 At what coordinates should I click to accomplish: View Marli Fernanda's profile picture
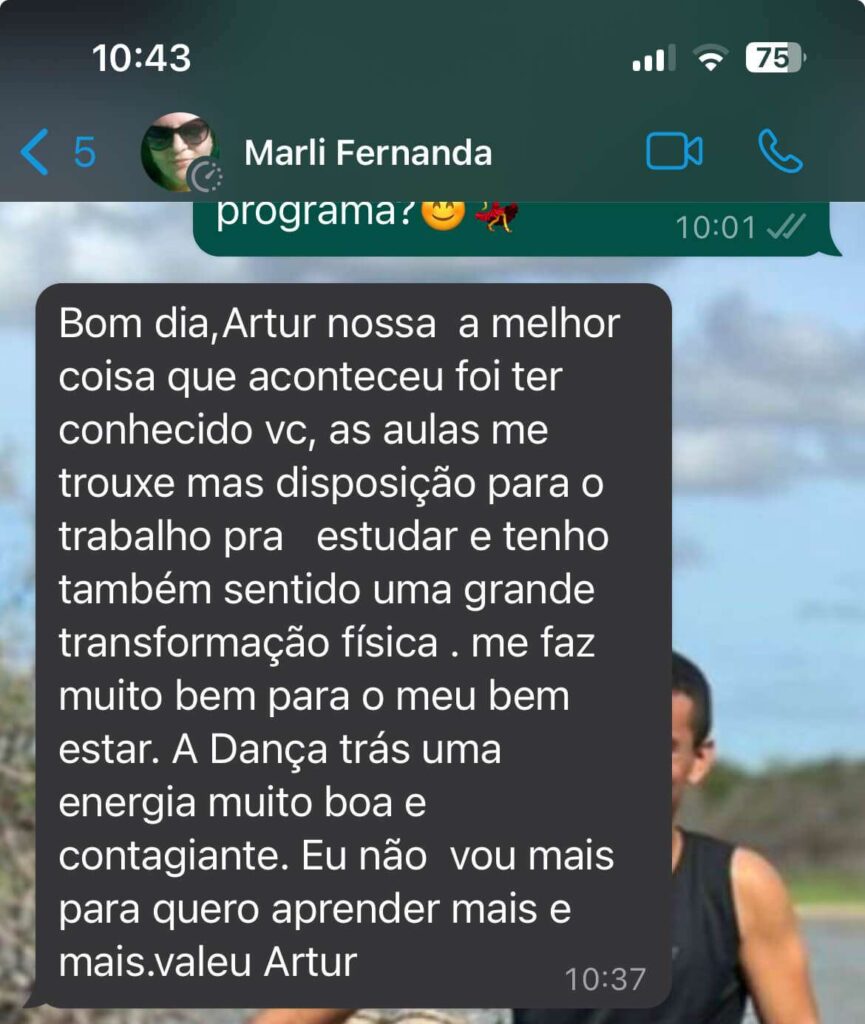tap(178, 152)
